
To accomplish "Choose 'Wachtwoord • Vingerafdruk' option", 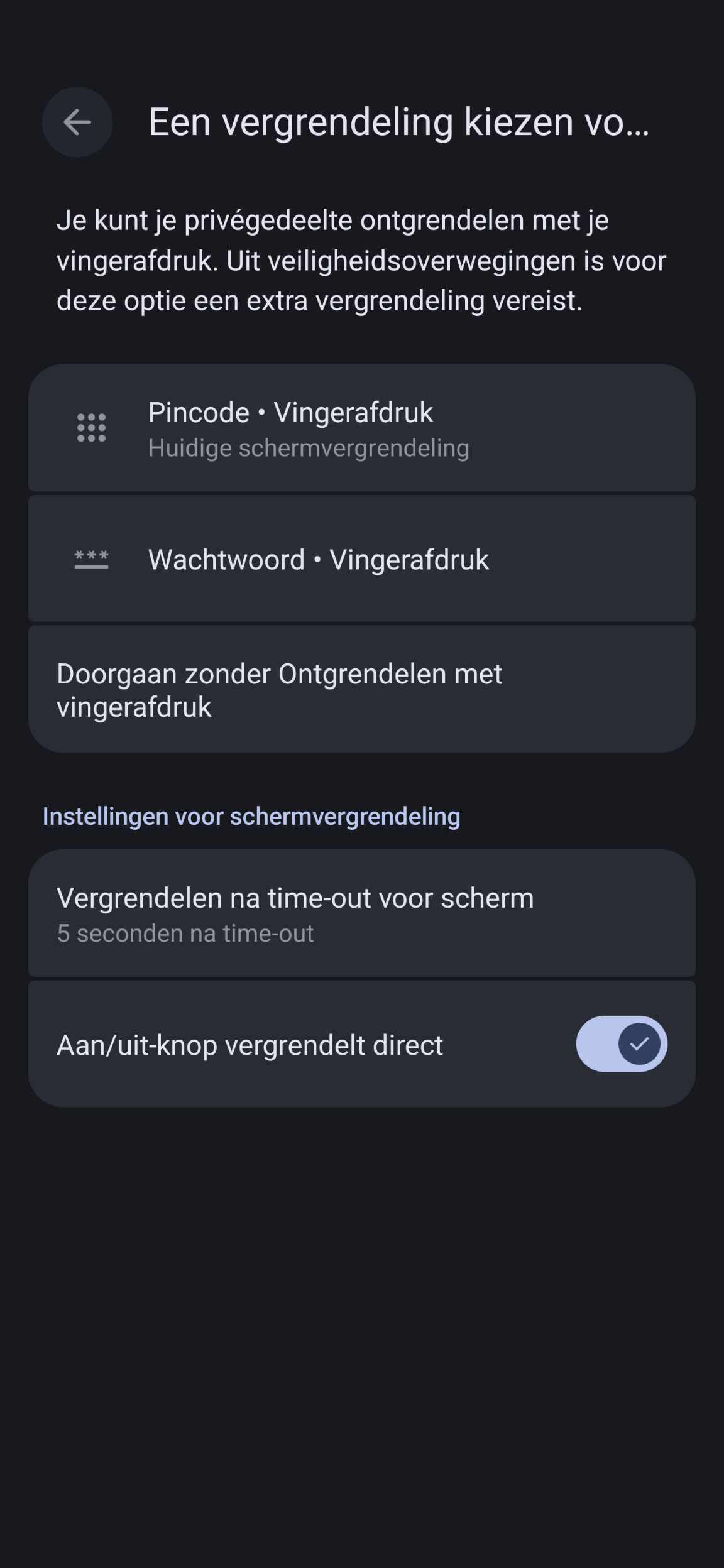I will click(362, 558).
